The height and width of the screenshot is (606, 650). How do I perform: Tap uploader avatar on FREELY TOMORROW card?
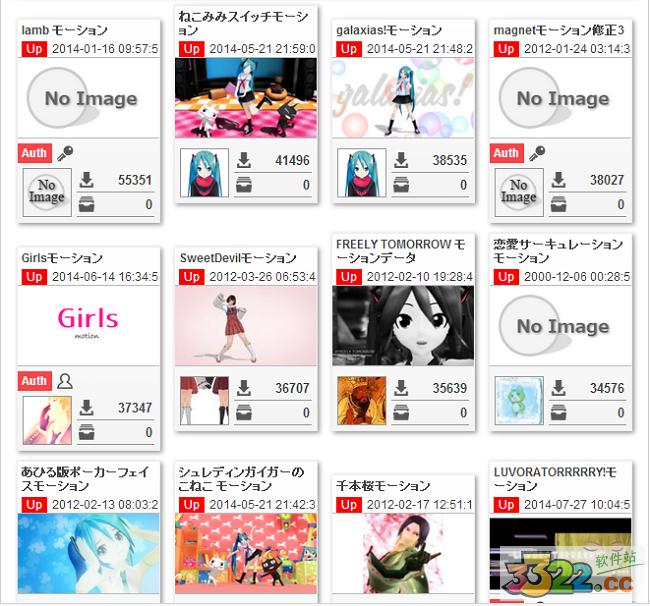[361, 401]
